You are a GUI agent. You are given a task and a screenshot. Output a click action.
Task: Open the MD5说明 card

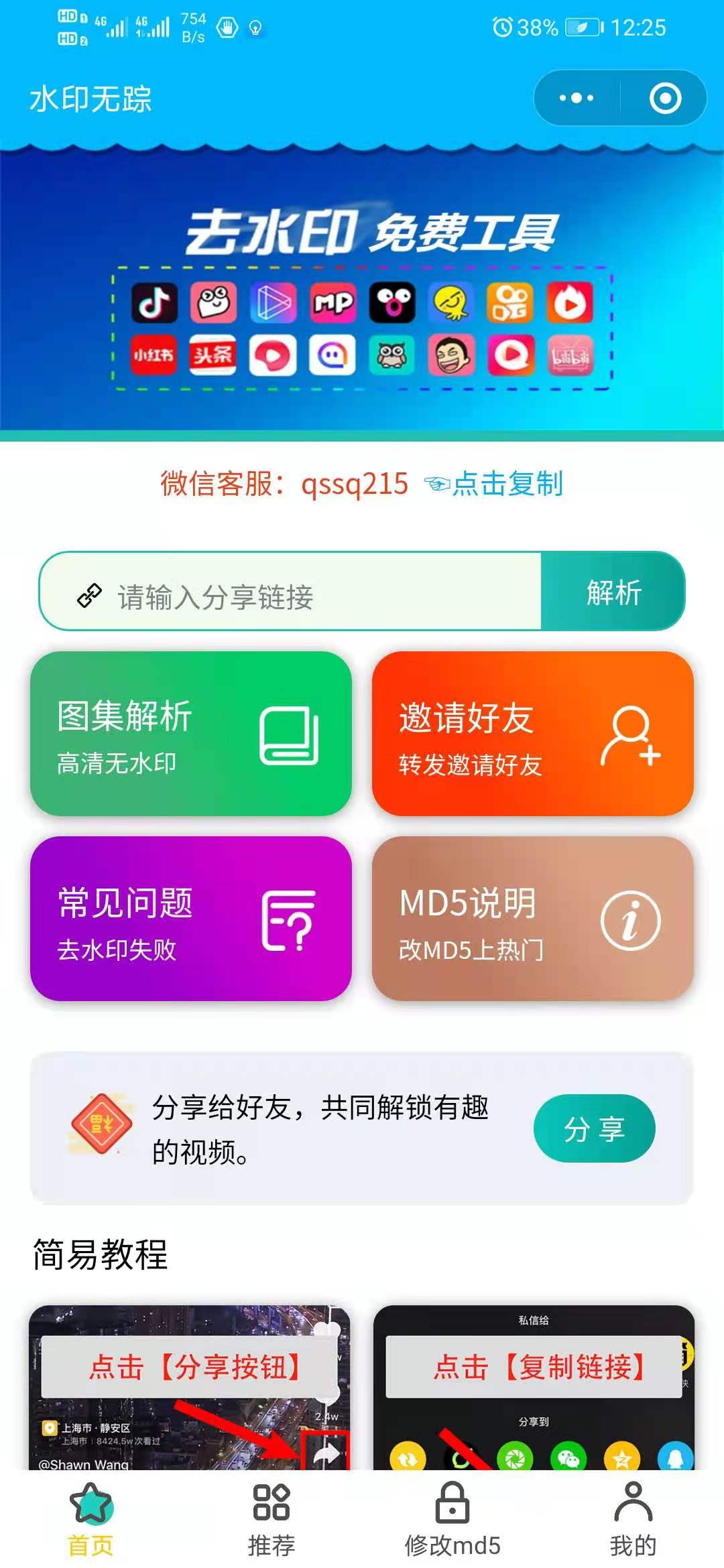pos(533,919)
